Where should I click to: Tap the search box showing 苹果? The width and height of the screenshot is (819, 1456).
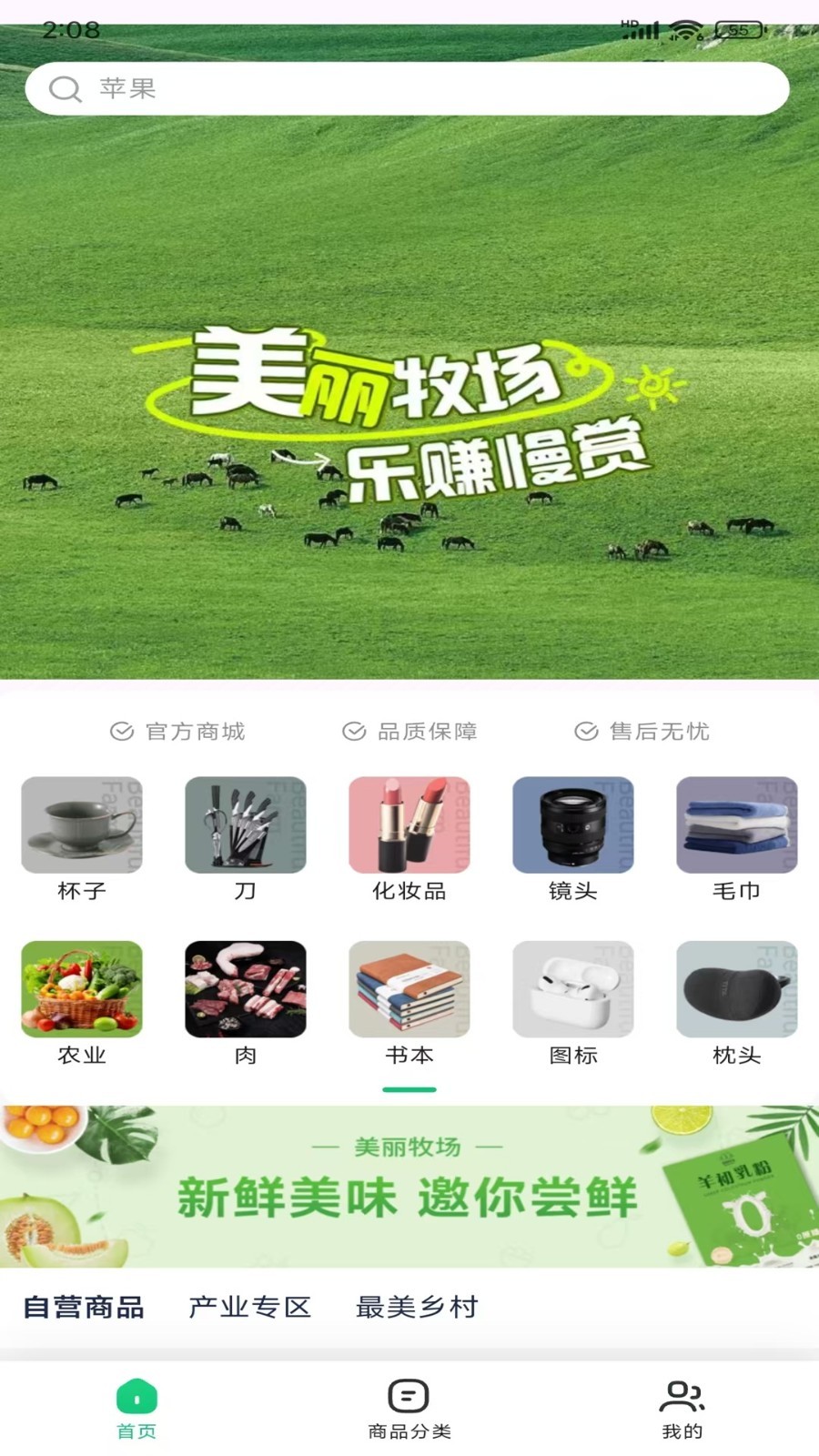(x=406, y=88)
